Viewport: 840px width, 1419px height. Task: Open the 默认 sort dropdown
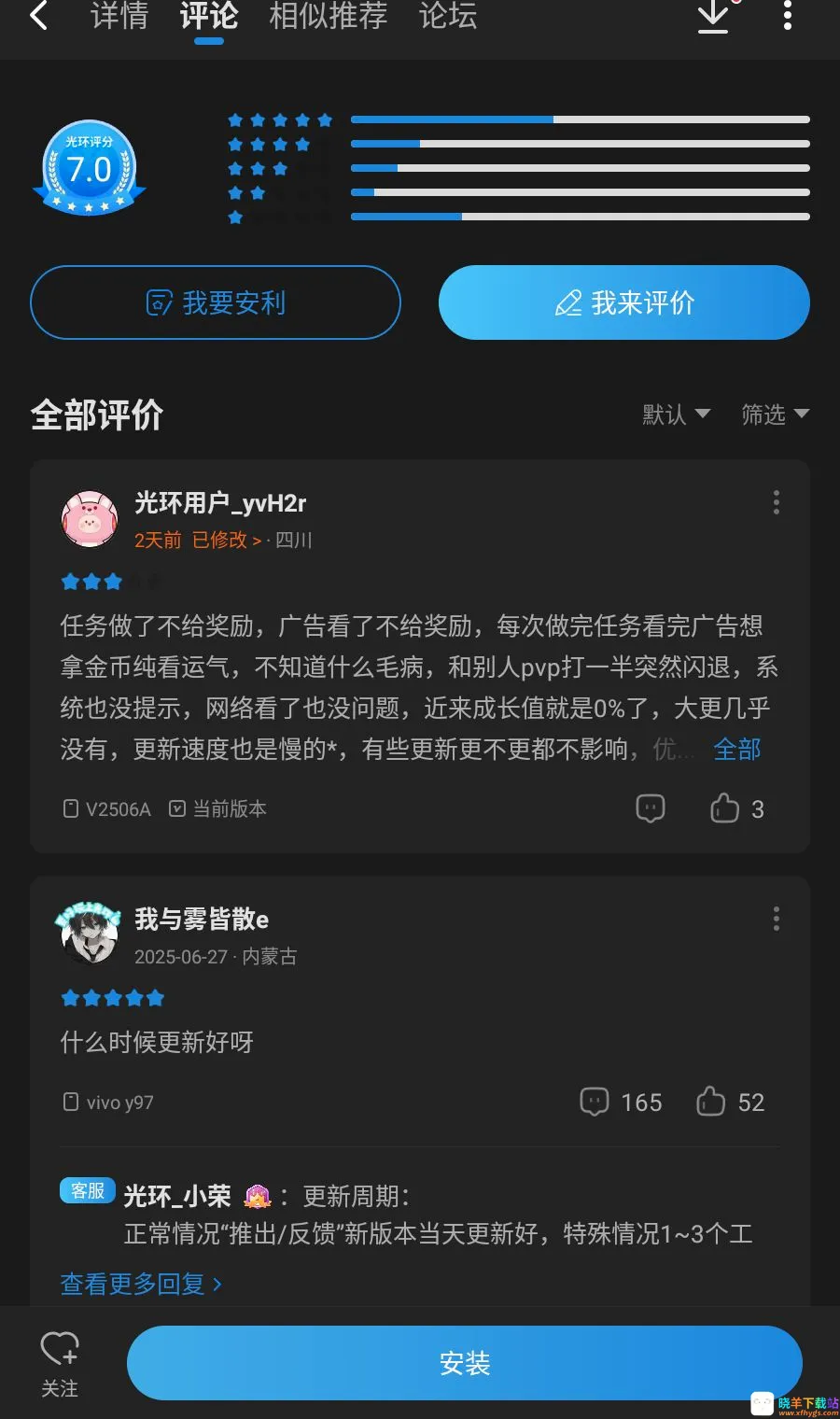[676, 414]
